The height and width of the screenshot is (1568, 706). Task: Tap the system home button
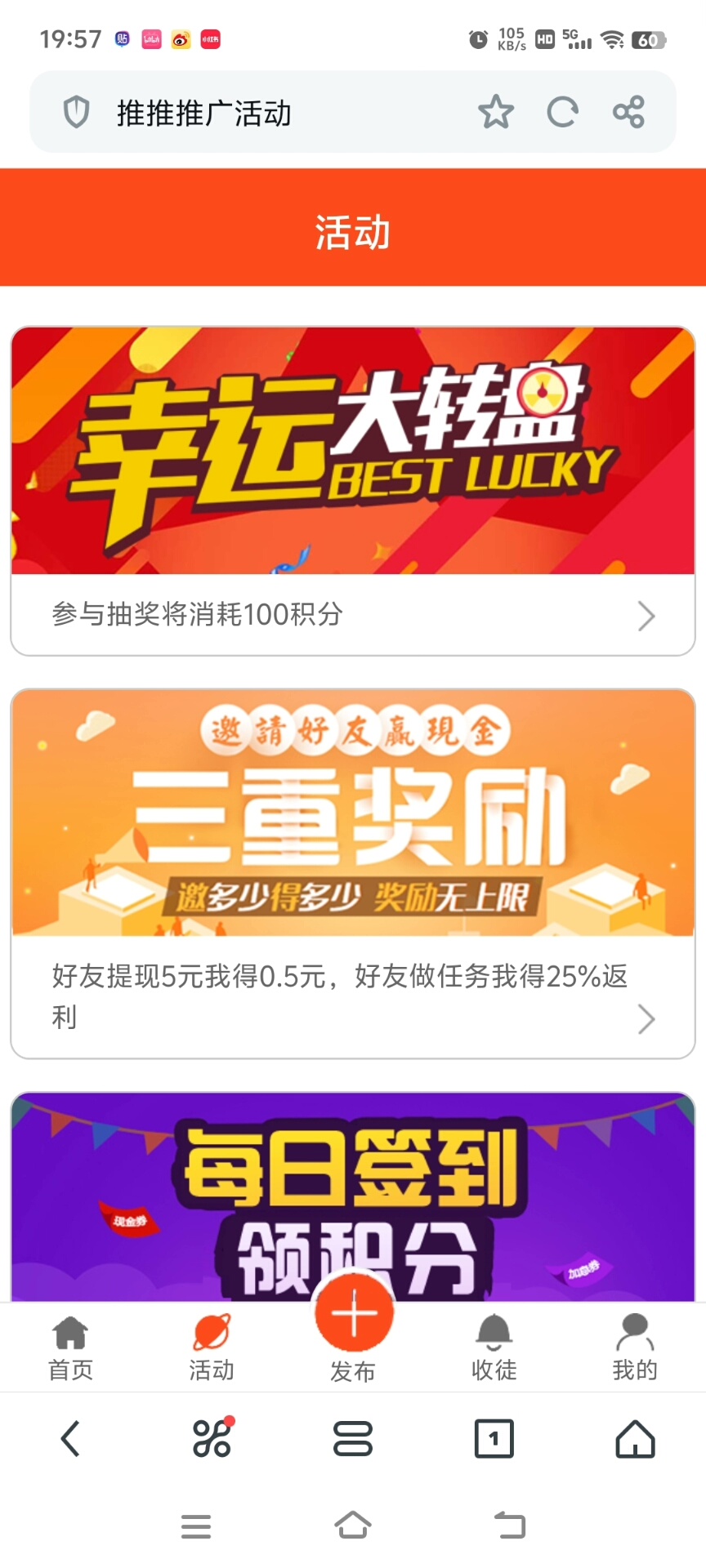(353, 1525)
